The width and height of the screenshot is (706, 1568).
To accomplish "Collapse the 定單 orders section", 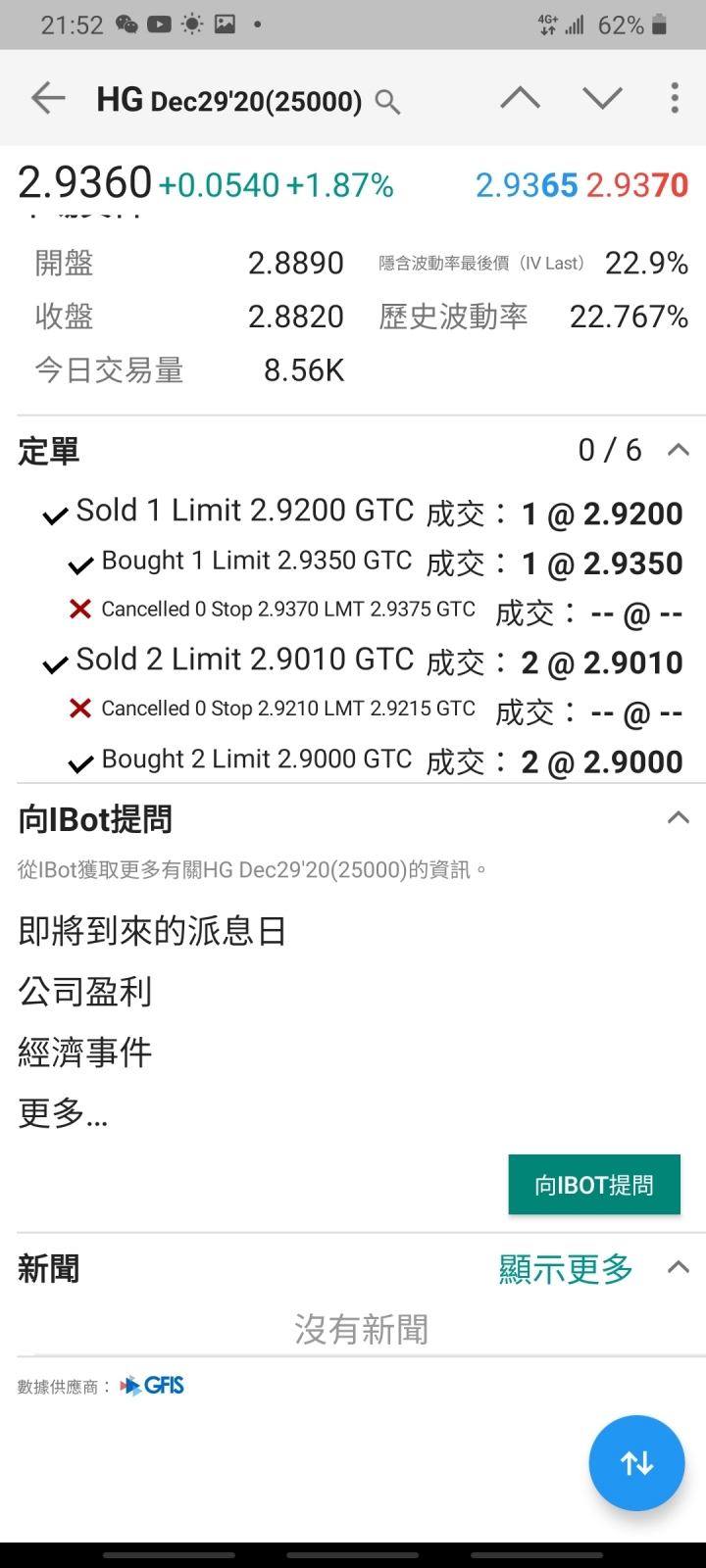I will tap(678, 450).
